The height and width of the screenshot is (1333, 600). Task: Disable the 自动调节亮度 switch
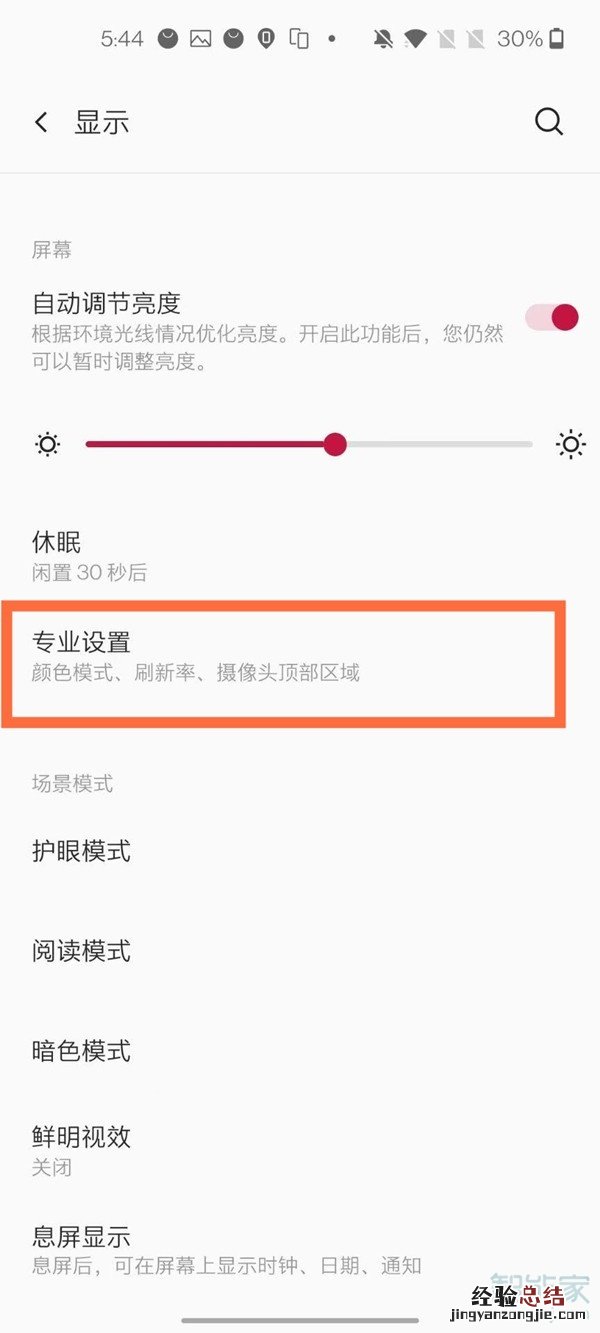pyautogui.click(x=552, y=318)
